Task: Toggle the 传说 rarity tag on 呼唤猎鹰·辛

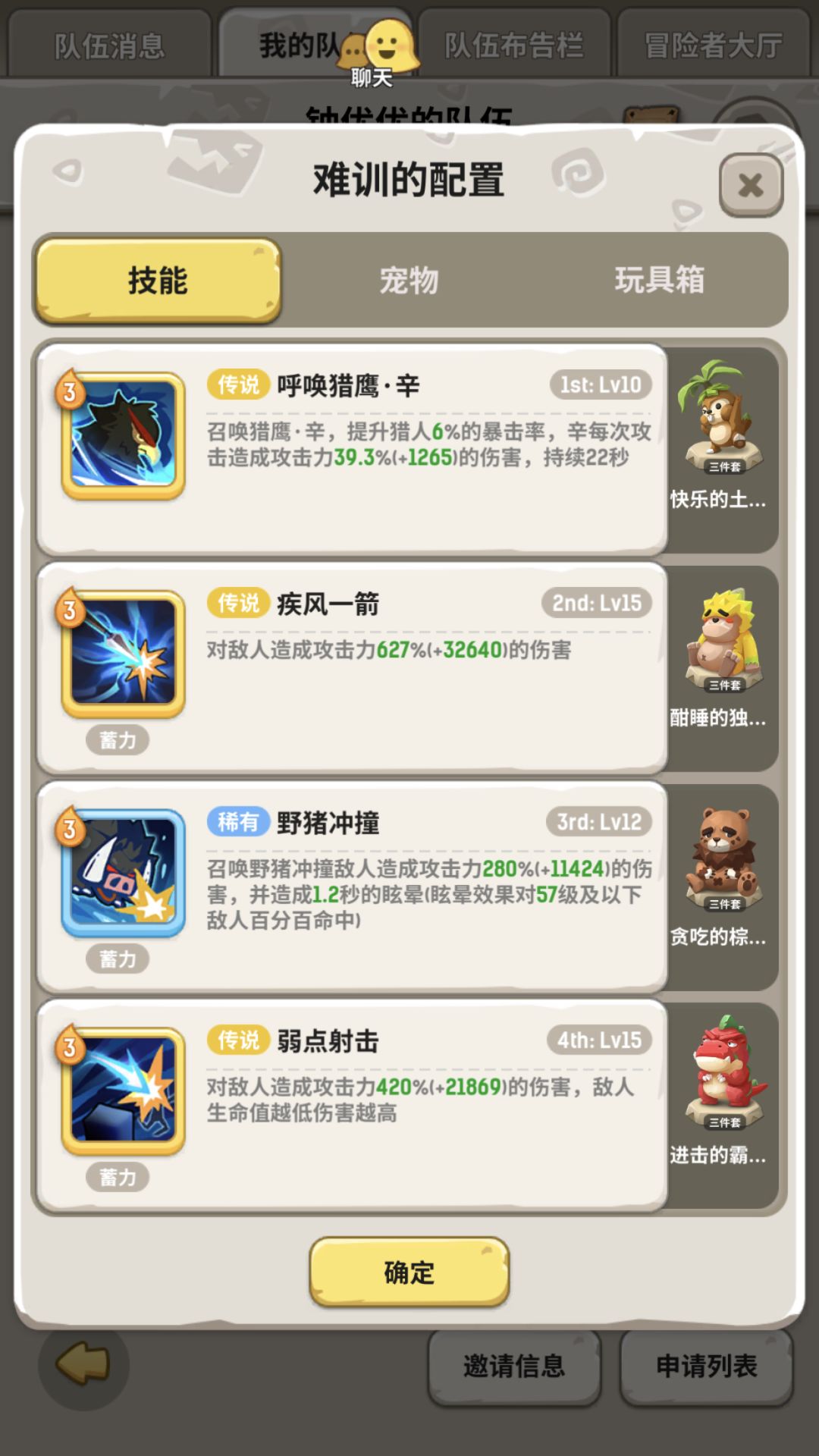Action: pyautogui.click(x=237, y=385)
